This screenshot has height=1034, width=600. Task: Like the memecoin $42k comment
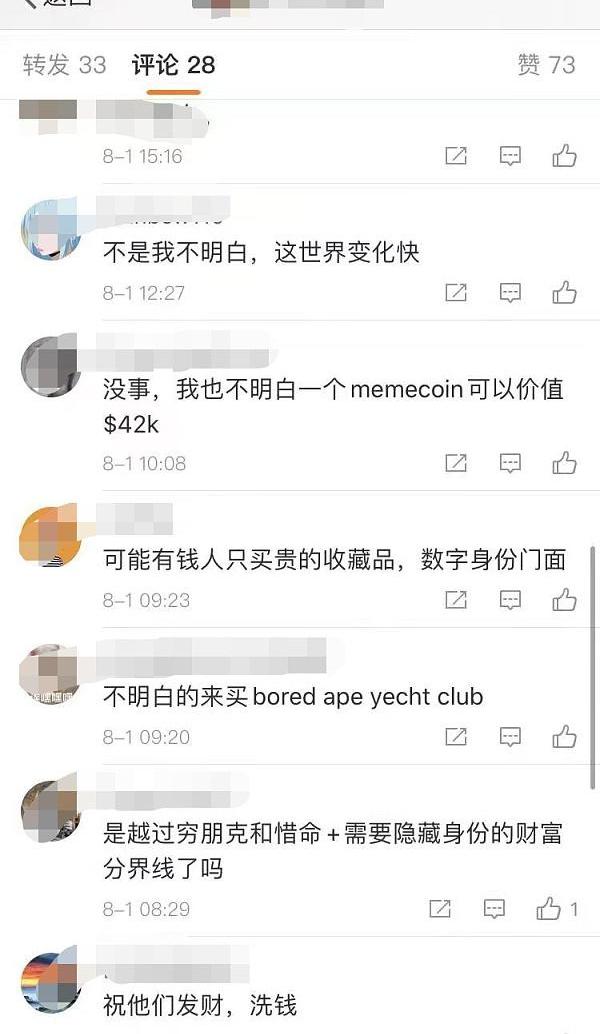pos(564,463)
